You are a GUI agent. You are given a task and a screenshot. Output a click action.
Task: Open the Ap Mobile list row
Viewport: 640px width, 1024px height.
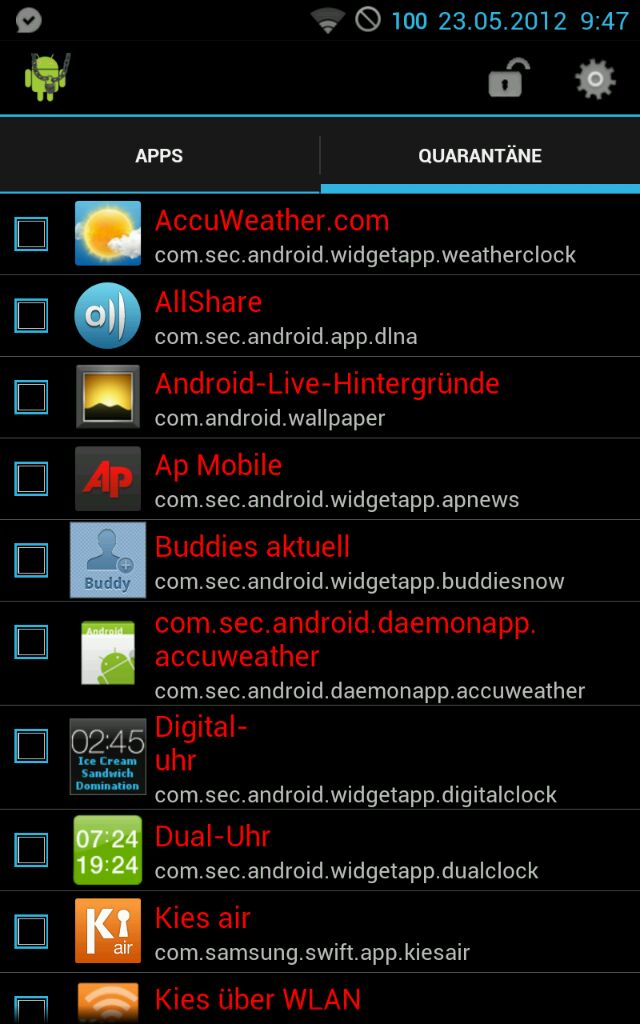click(x=320, y=479)
